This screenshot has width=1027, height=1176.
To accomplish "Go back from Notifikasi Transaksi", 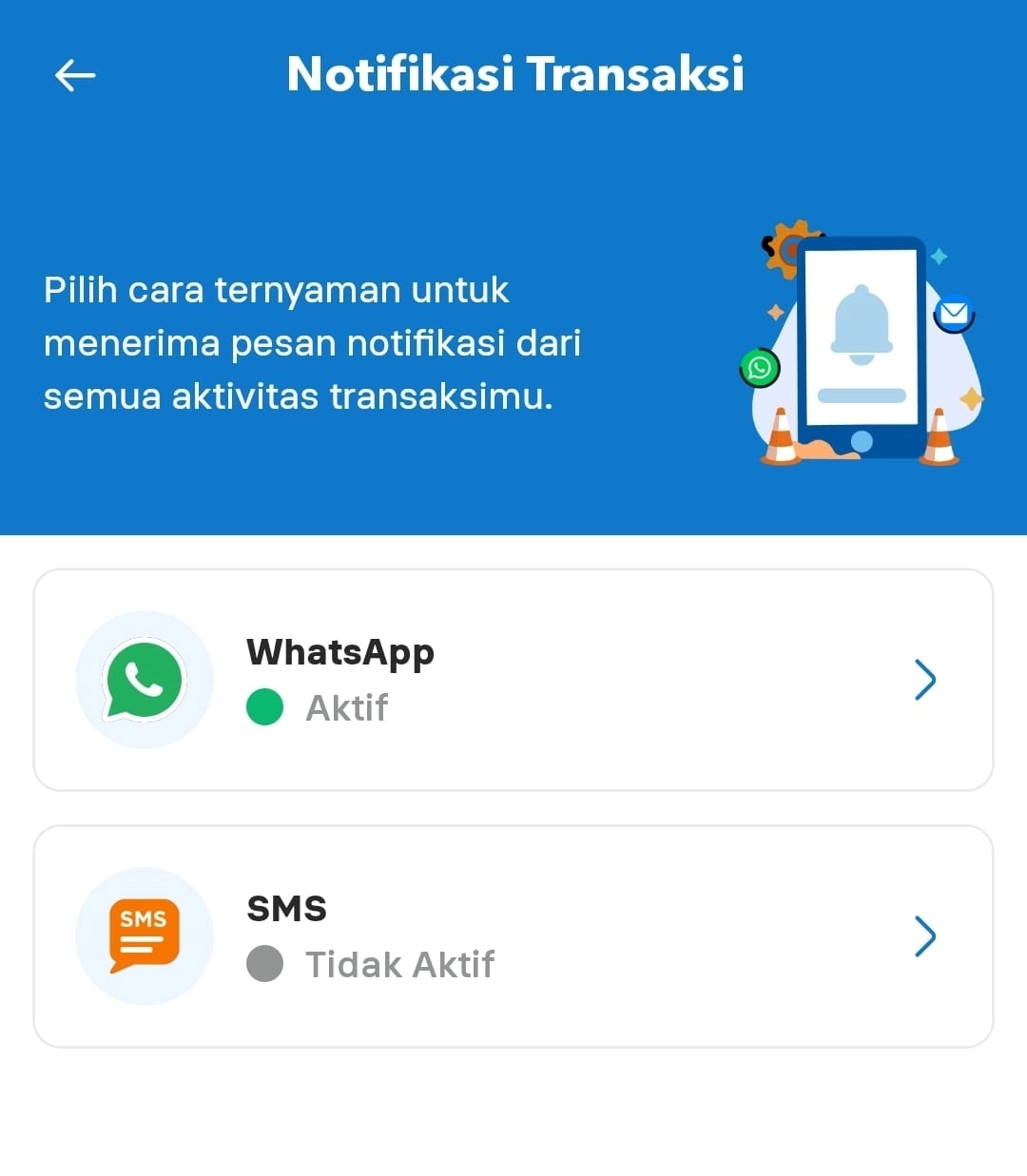I will click(75, 75).
